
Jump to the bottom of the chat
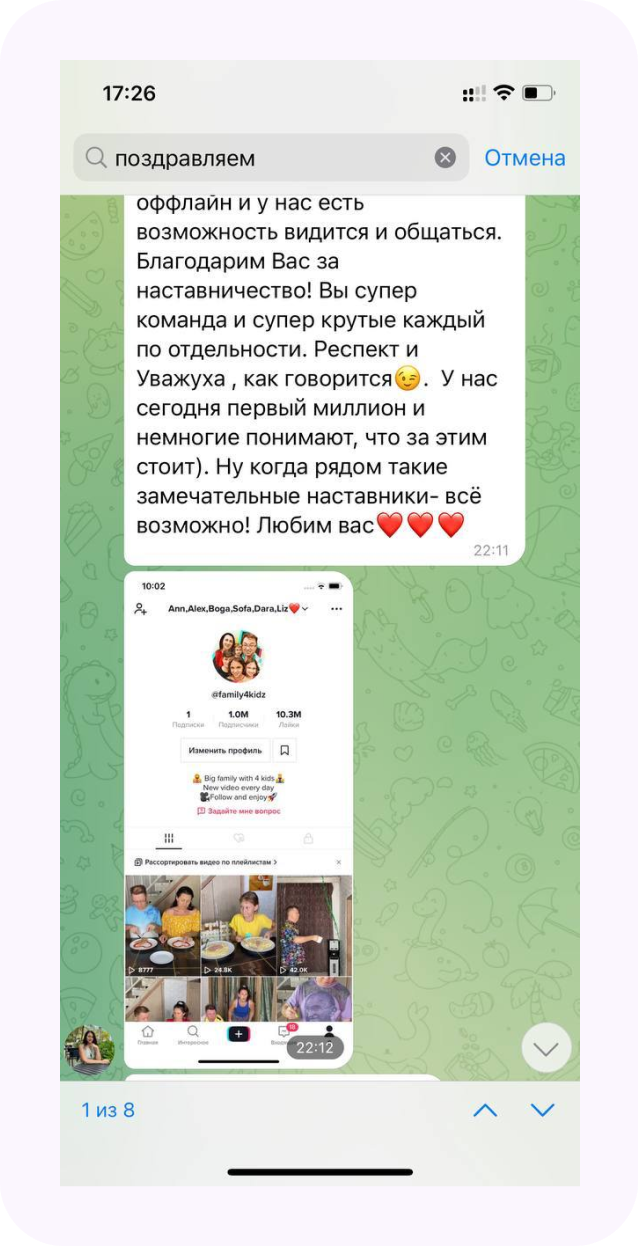coord(546,1049)
